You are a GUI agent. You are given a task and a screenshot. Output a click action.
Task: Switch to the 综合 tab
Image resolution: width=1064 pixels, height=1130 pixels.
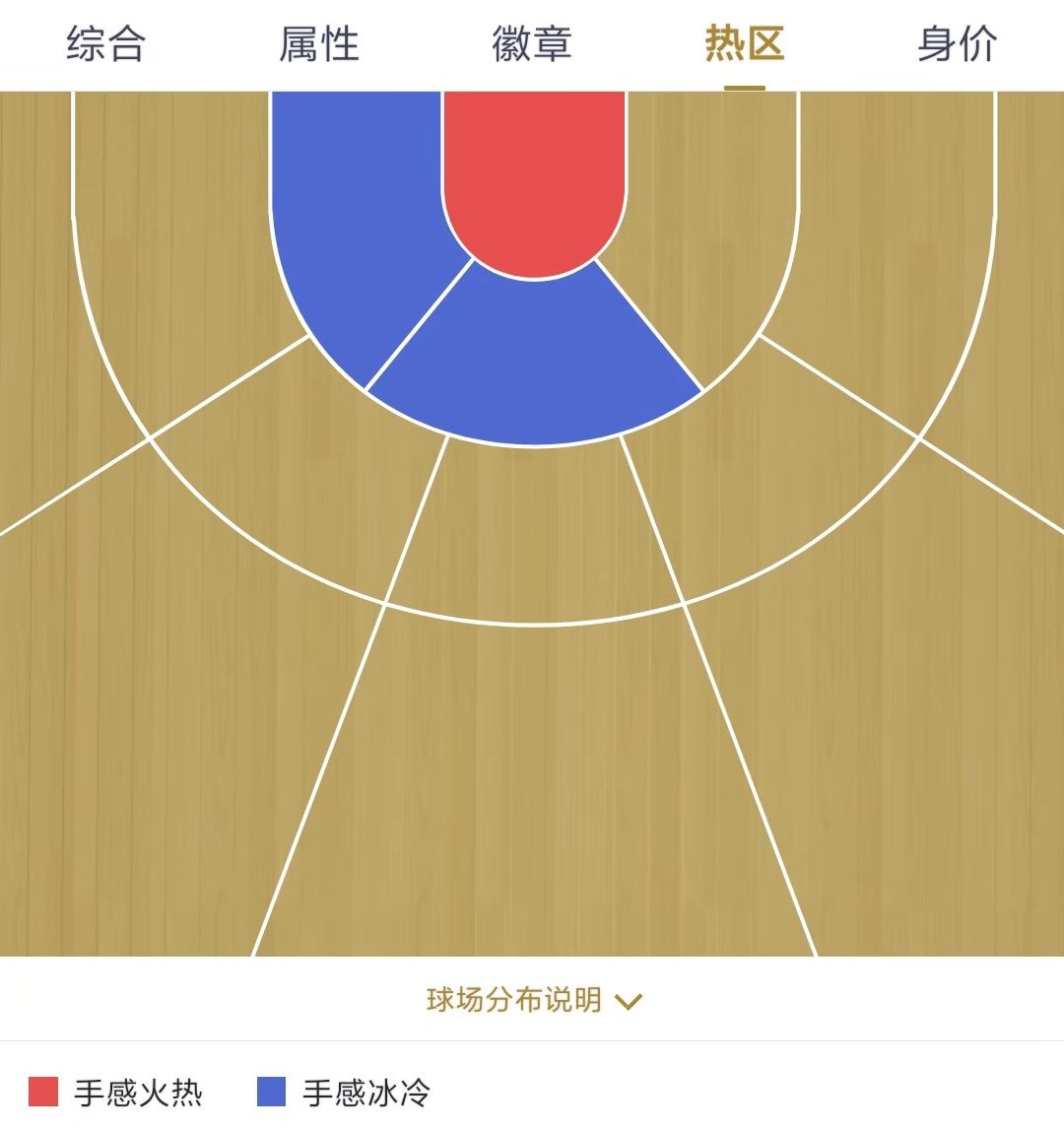[x=108, y=41]
